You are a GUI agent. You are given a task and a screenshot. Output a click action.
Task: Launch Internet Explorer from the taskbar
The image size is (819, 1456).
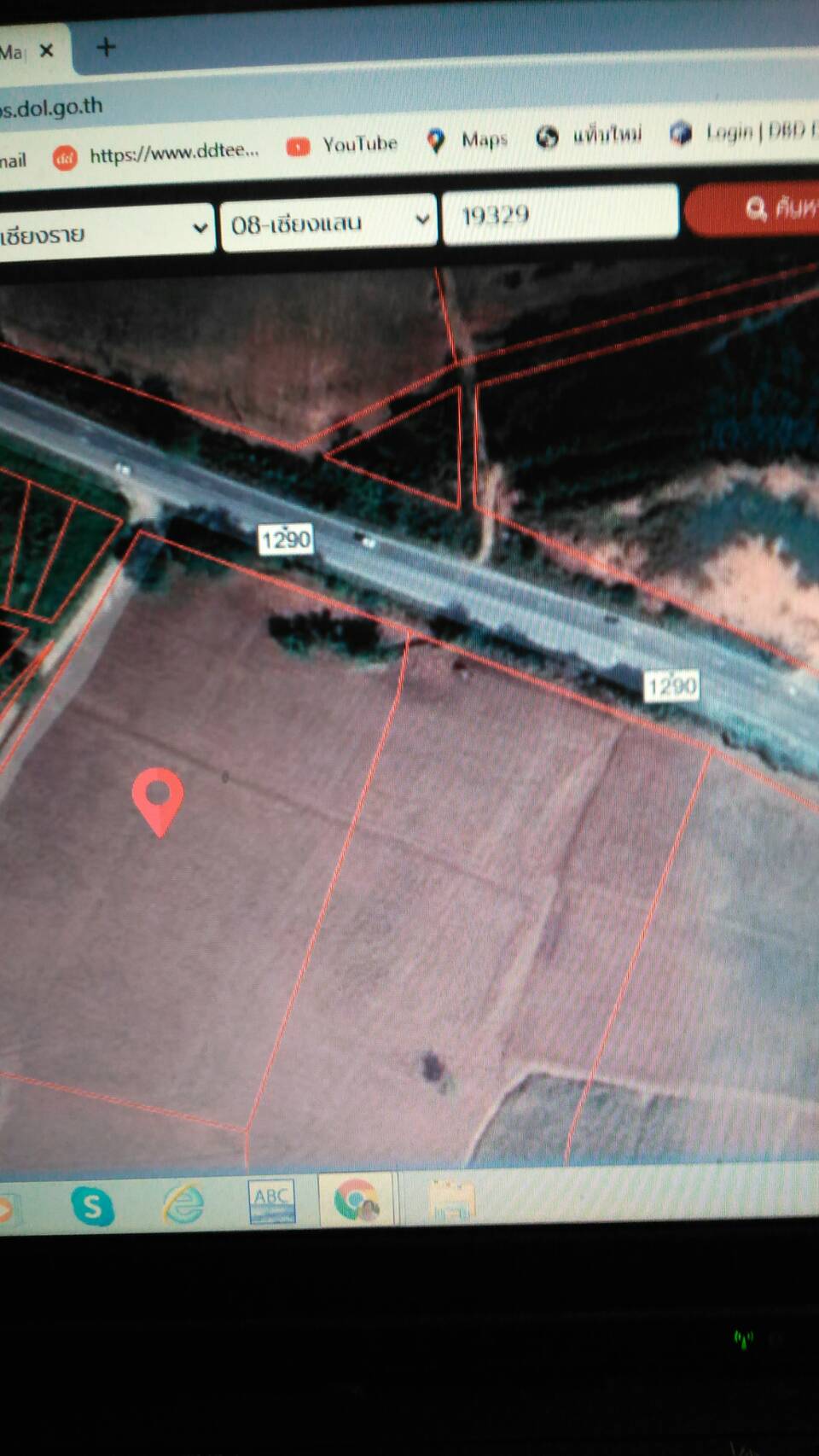pos(183,1204)
